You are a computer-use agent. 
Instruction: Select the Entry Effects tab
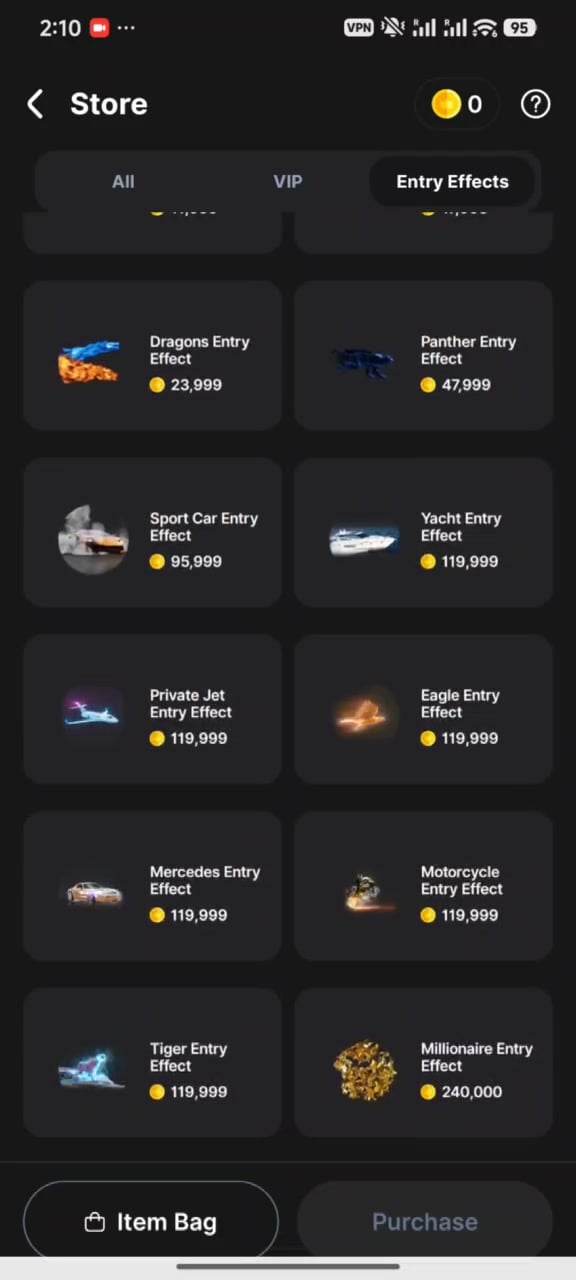(452, 182)
